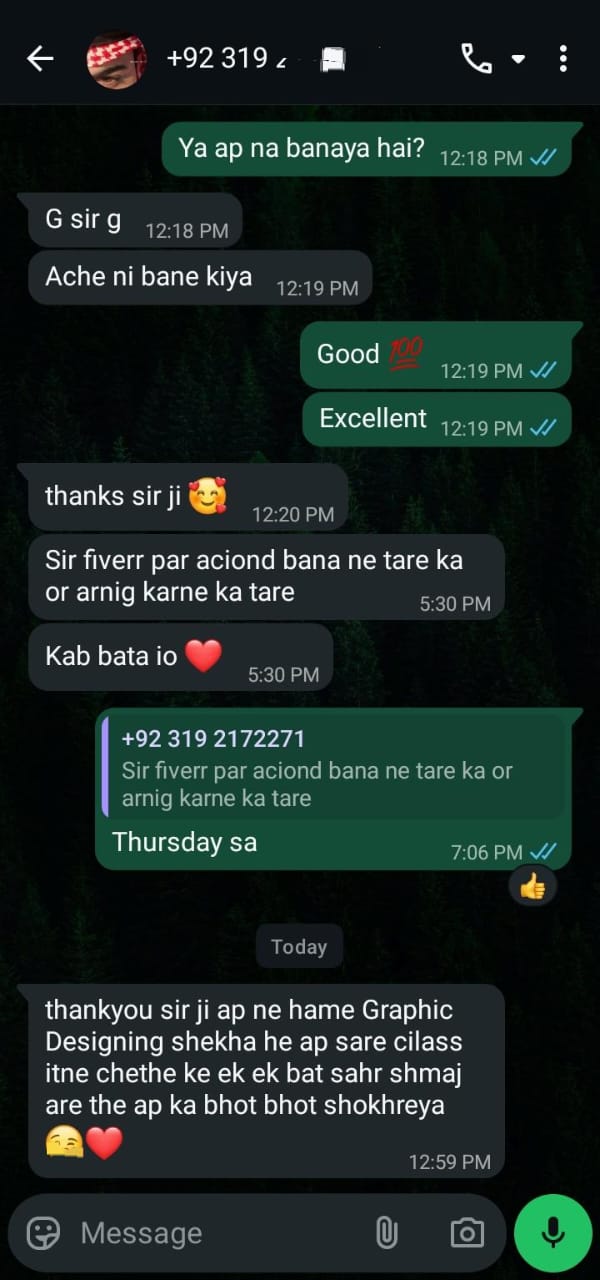This screenshot has height=1280, width=600.
Task: Open the contact's profile photo
Action: (x=116, y=59)
